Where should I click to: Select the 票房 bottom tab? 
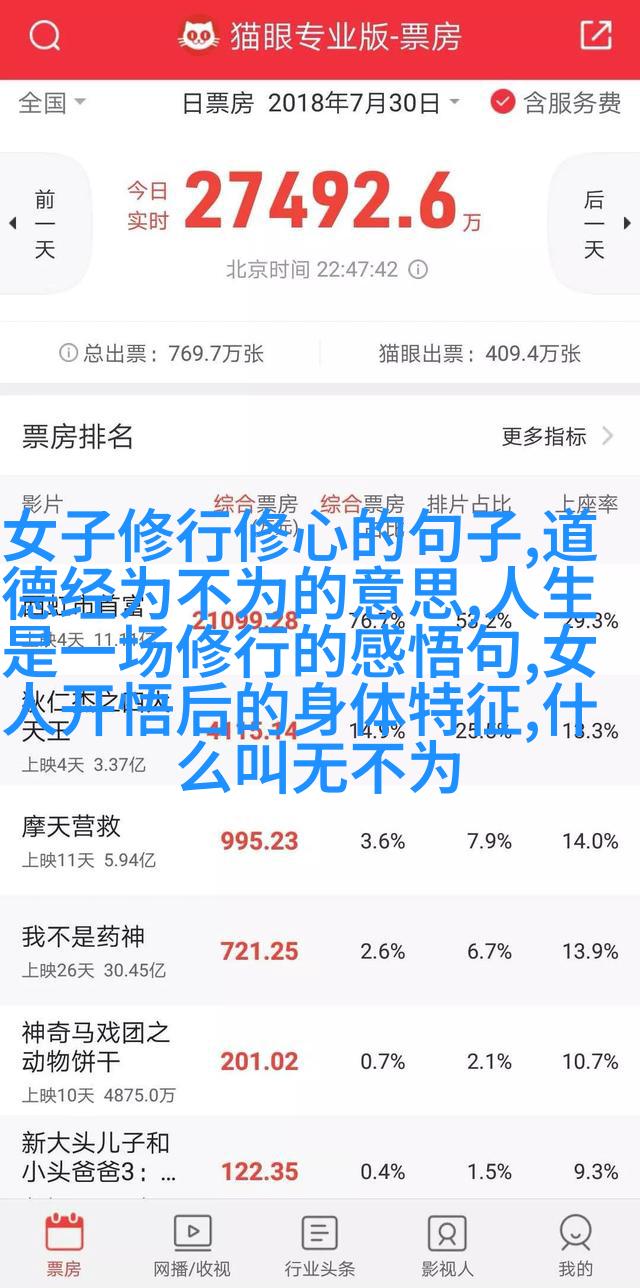point(64,1242)
